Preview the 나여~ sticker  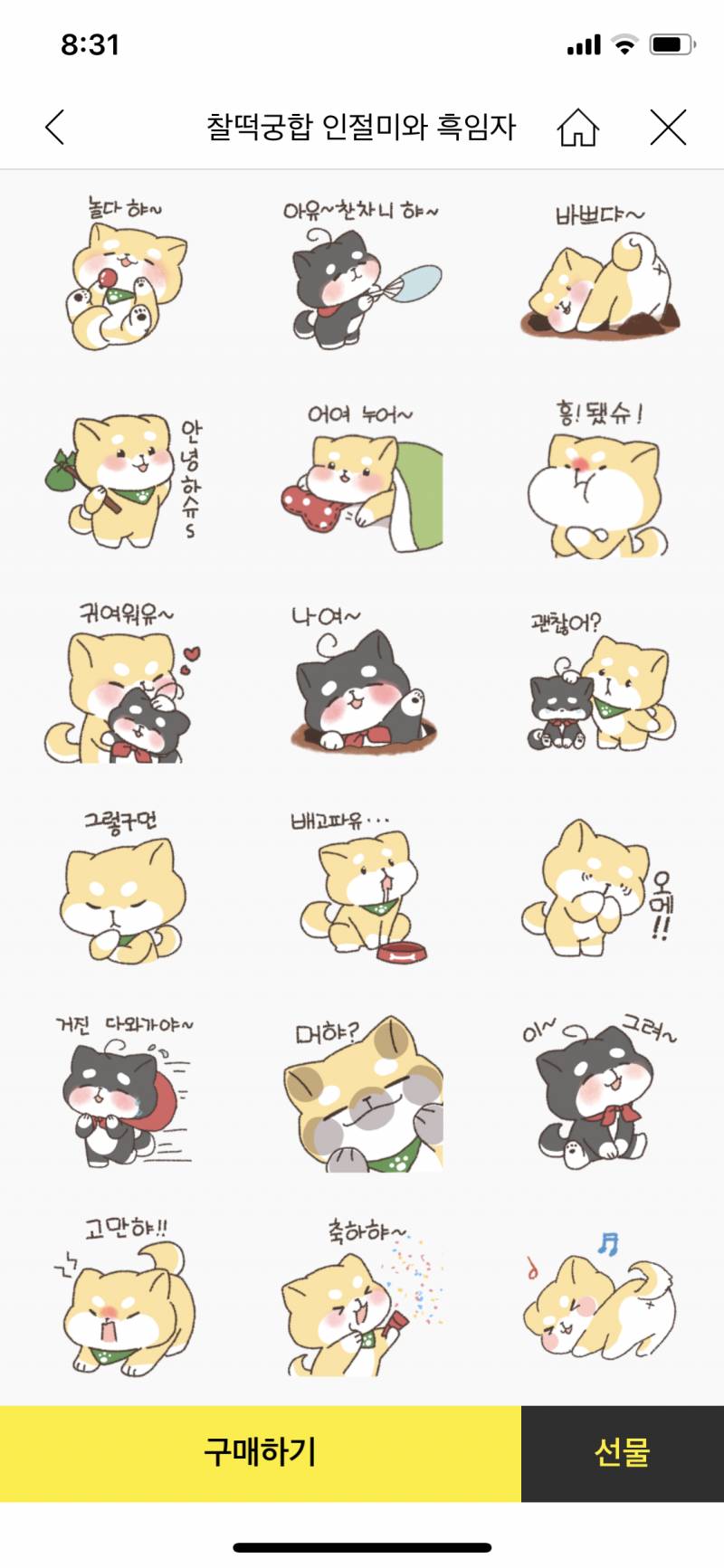(362, 688)
